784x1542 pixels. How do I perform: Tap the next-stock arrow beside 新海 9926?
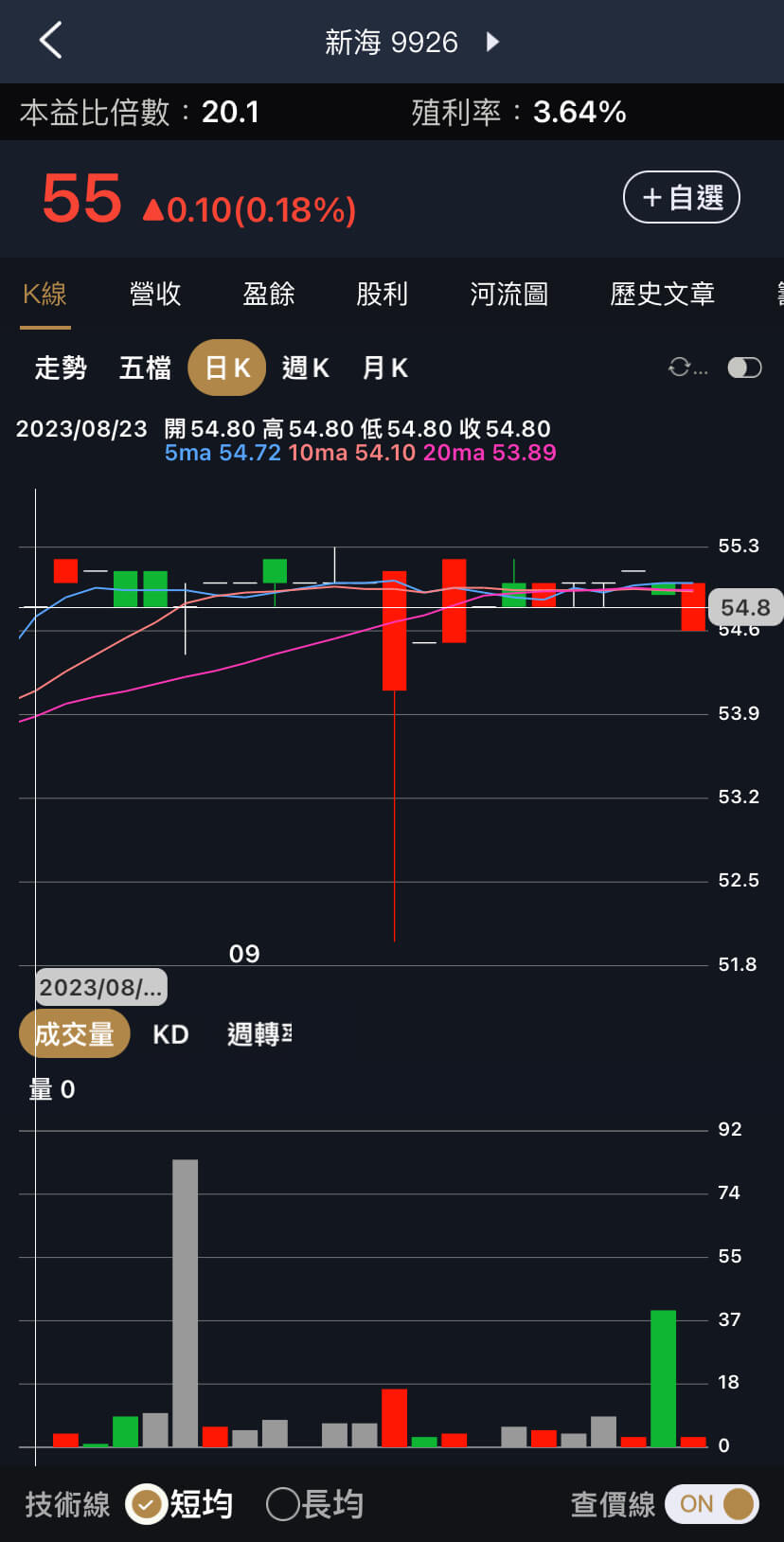(x=491, y=42)
